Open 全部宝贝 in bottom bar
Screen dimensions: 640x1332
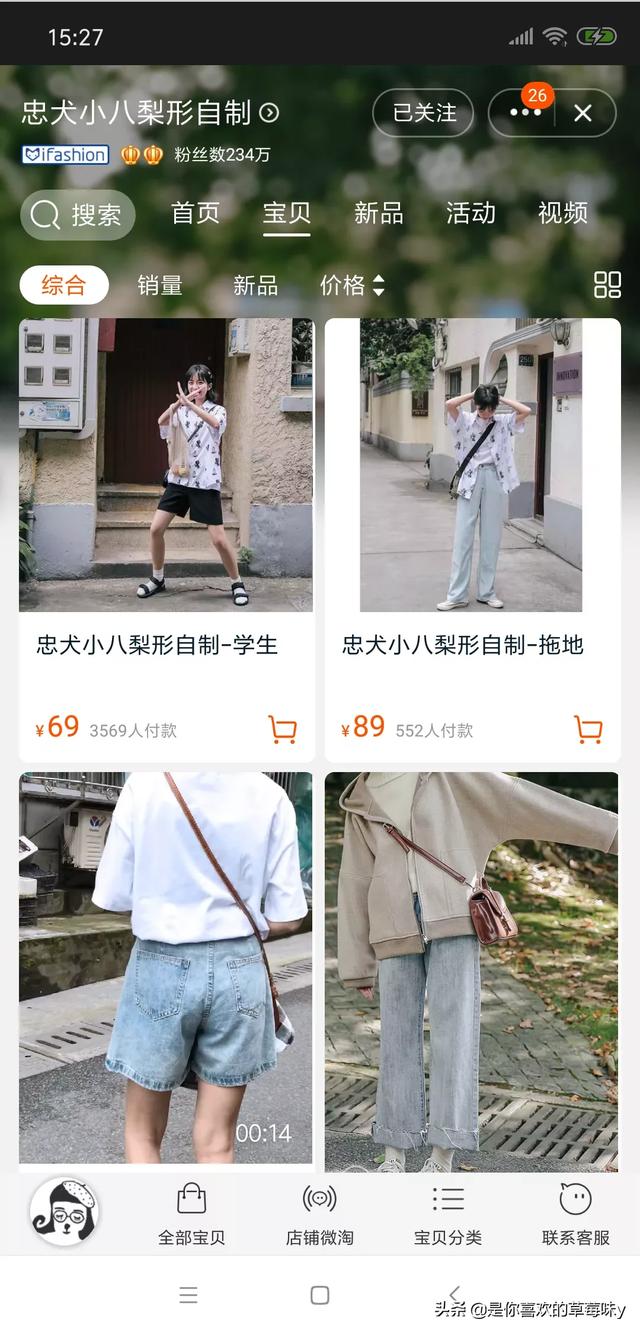tap(191, 1214)
